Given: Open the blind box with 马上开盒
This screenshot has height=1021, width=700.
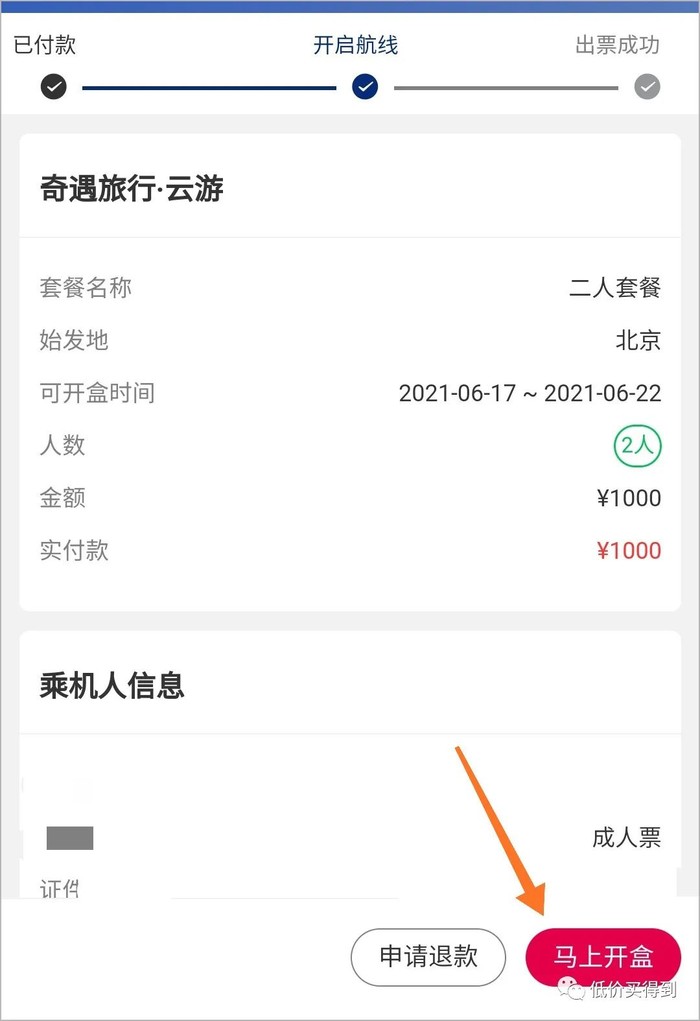Looking at the screenshot, I should coord(603,957).
